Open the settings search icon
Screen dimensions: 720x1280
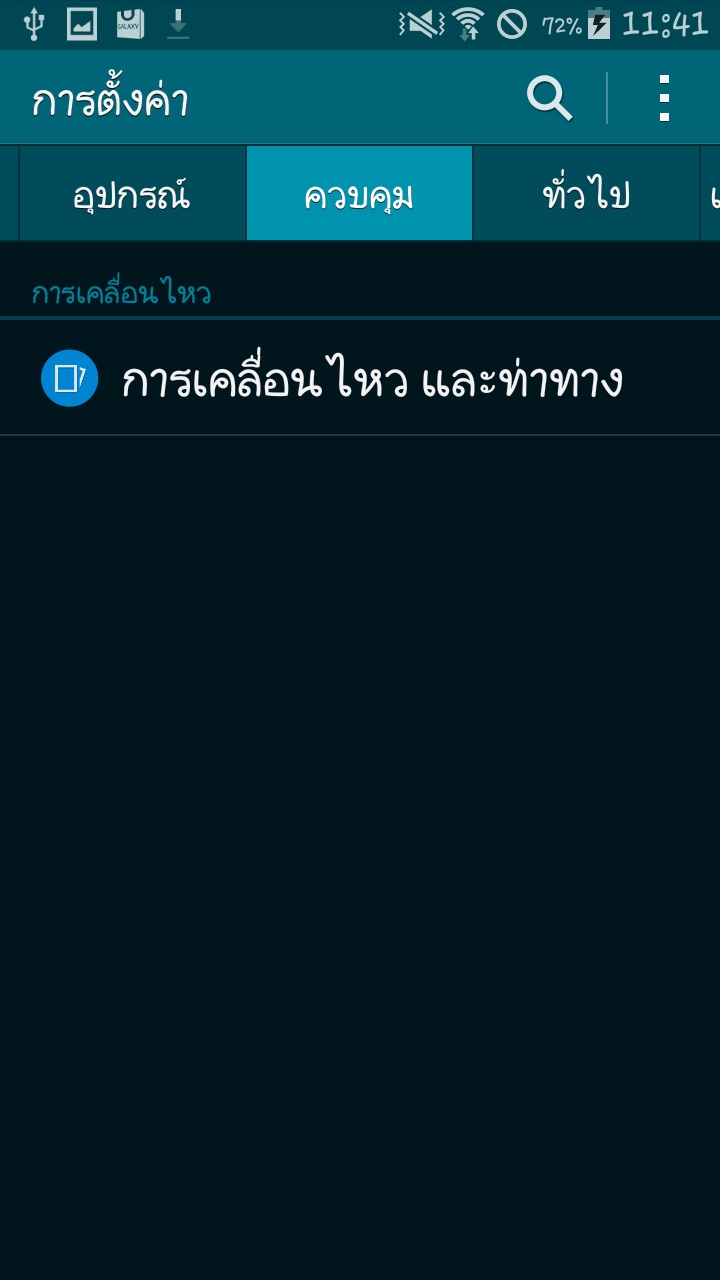coord(549,98)
